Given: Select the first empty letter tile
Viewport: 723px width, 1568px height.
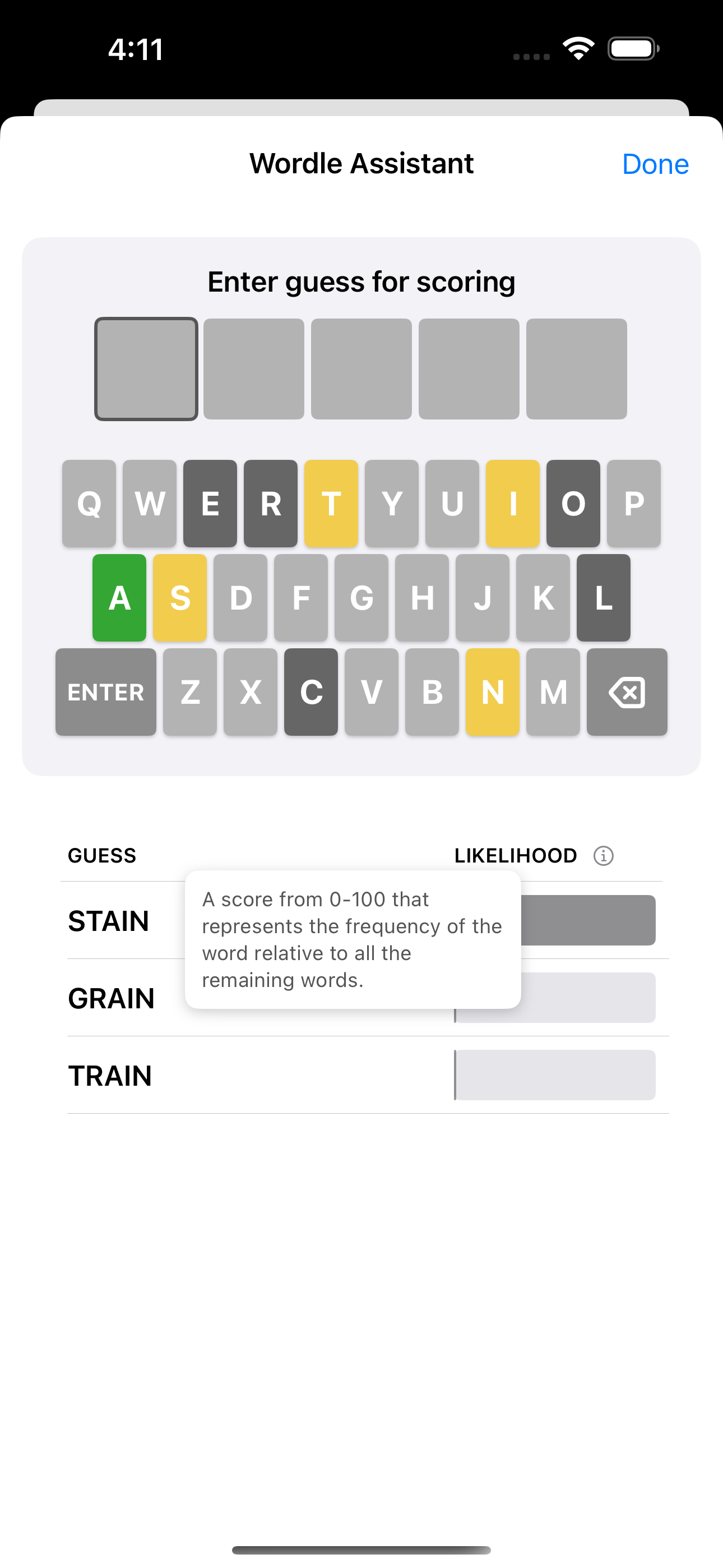Looking at the screenshot, I should click(147, 367).
